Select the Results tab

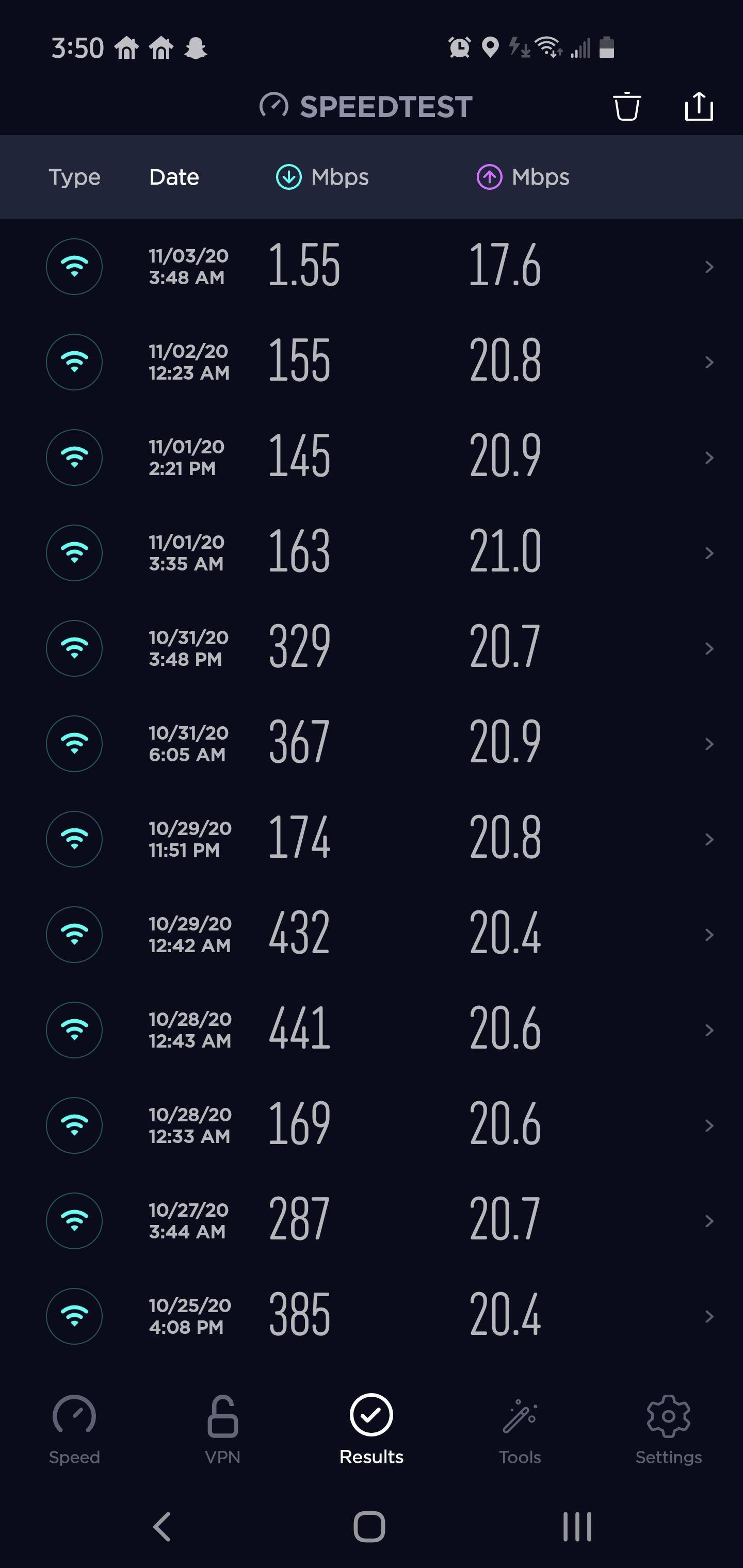[x=371, y=1430]
